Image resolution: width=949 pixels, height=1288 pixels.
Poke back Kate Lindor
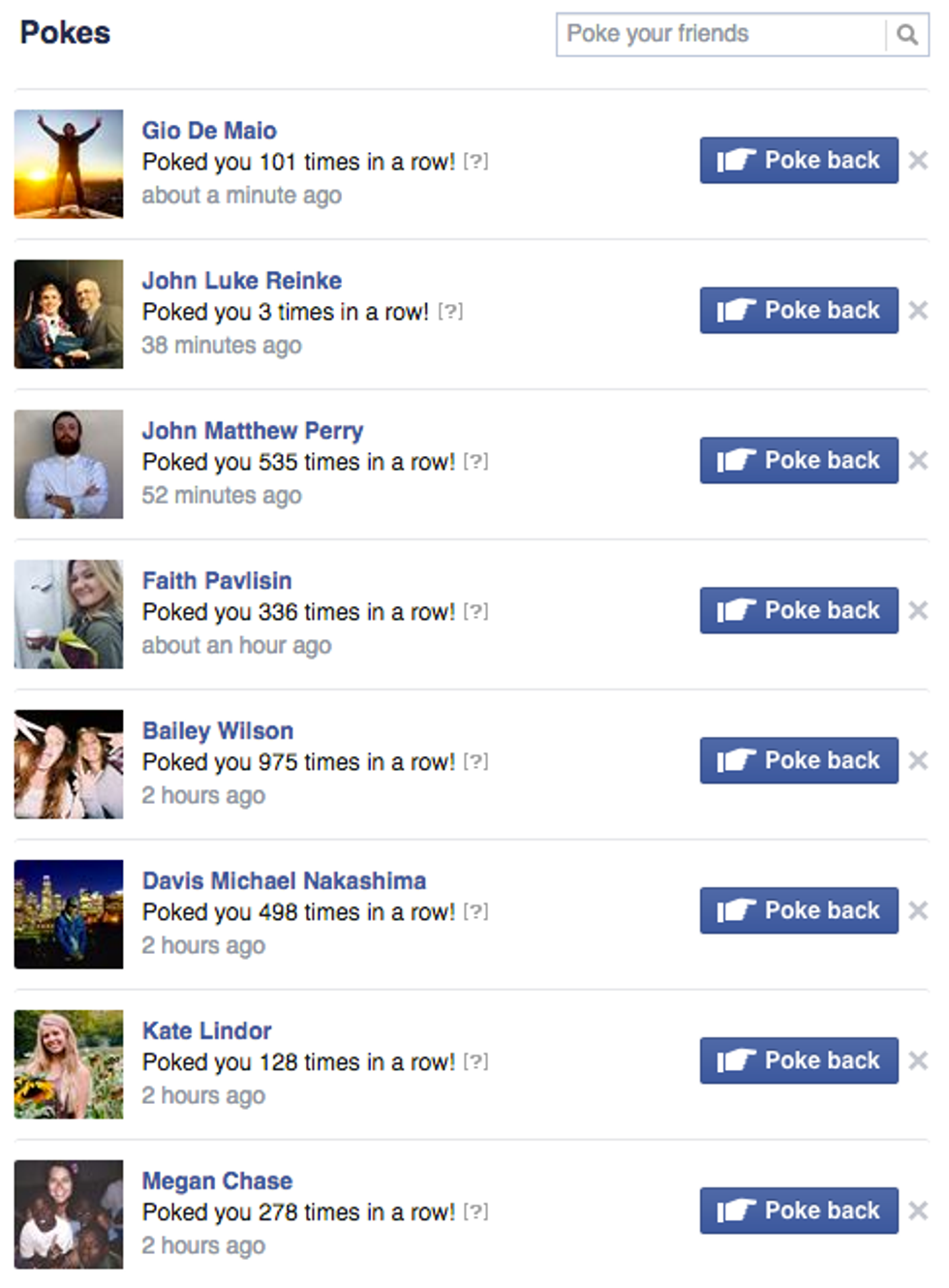(x=799, y=1061)
